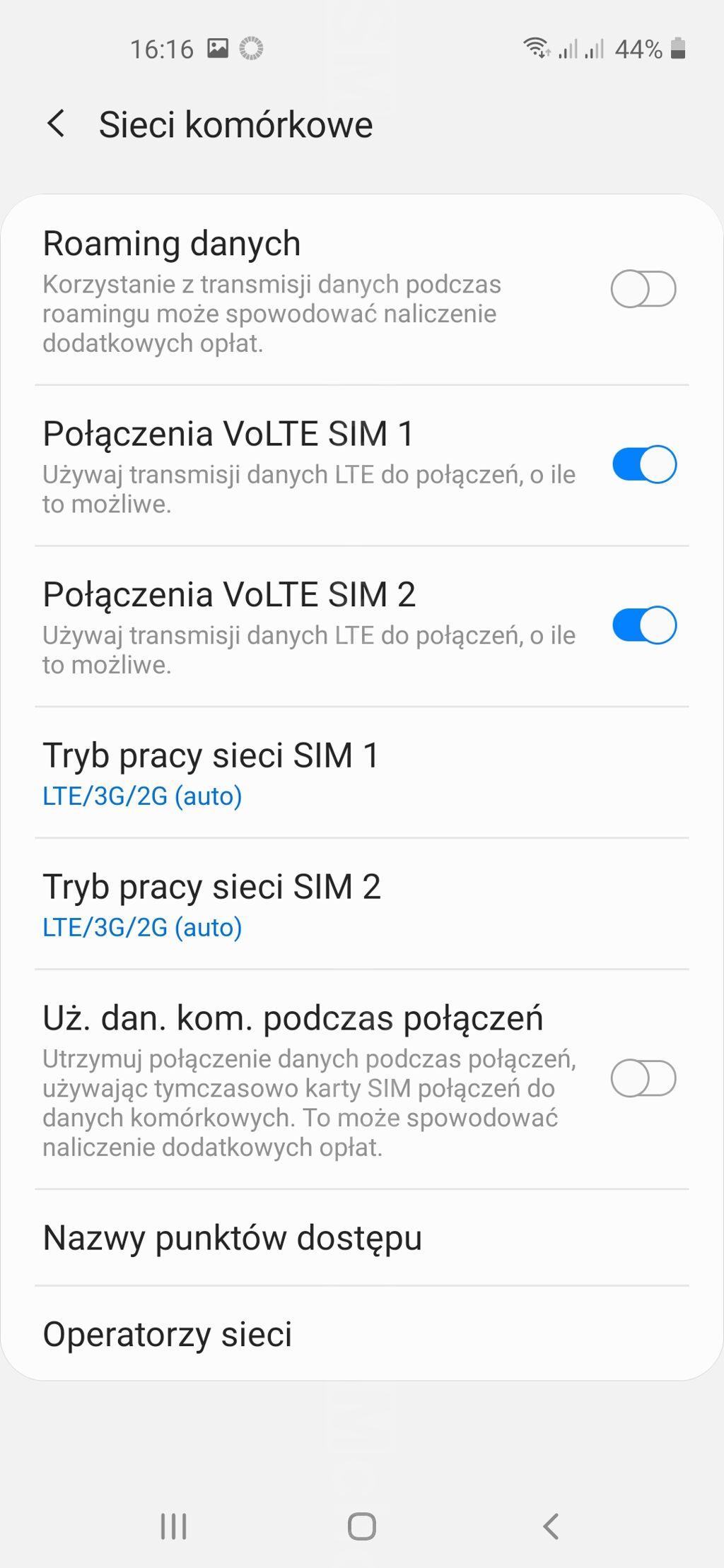Go back from Sieci komórkowe
Screen dimensions: 724x1568
click(56, 124)
